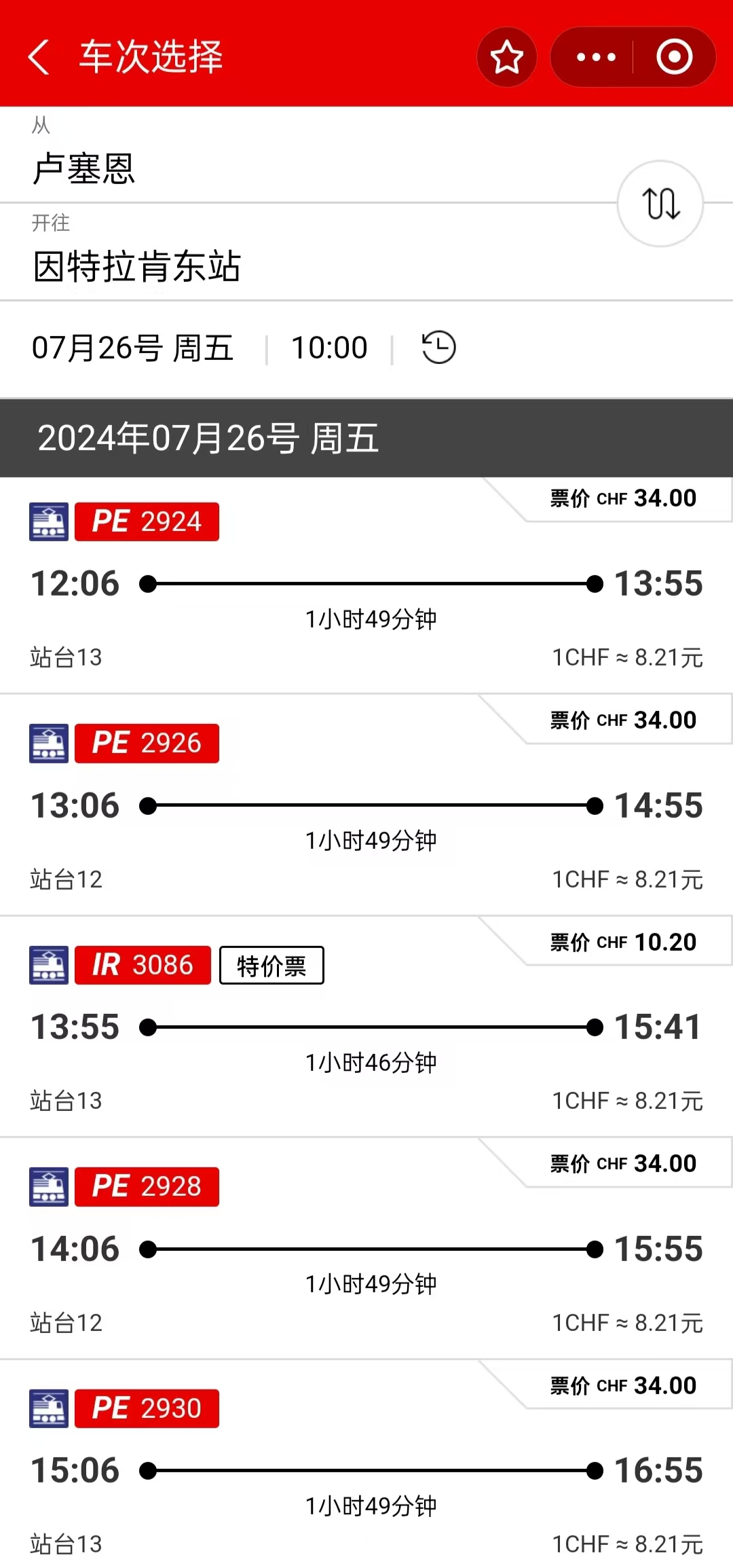Add this mini program to favorites with the star
Screen dimensions: 733x1568
506,57
